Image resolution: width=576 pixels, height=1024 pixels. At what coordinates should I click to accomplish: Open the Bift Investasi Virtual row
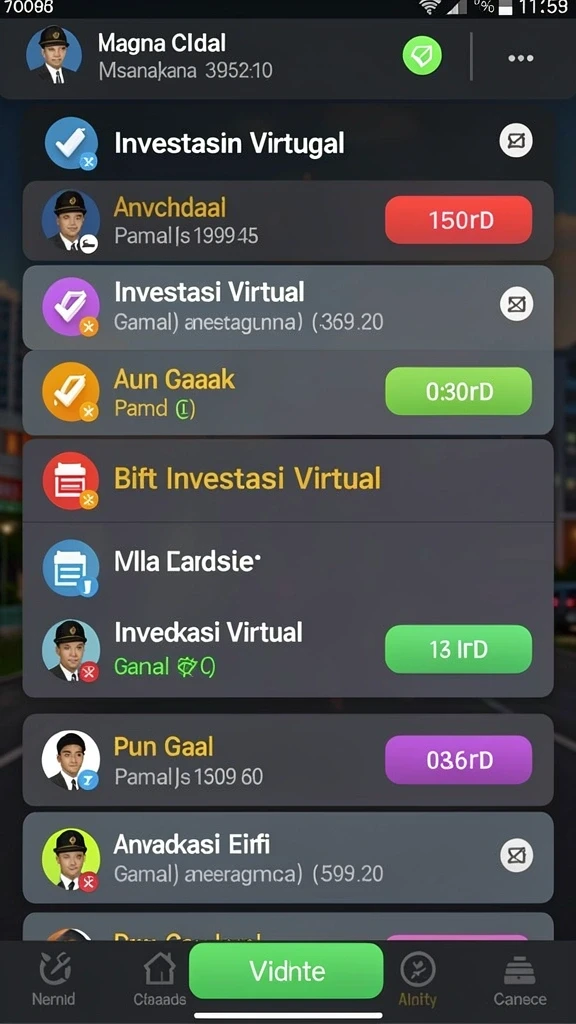(288, 481)
